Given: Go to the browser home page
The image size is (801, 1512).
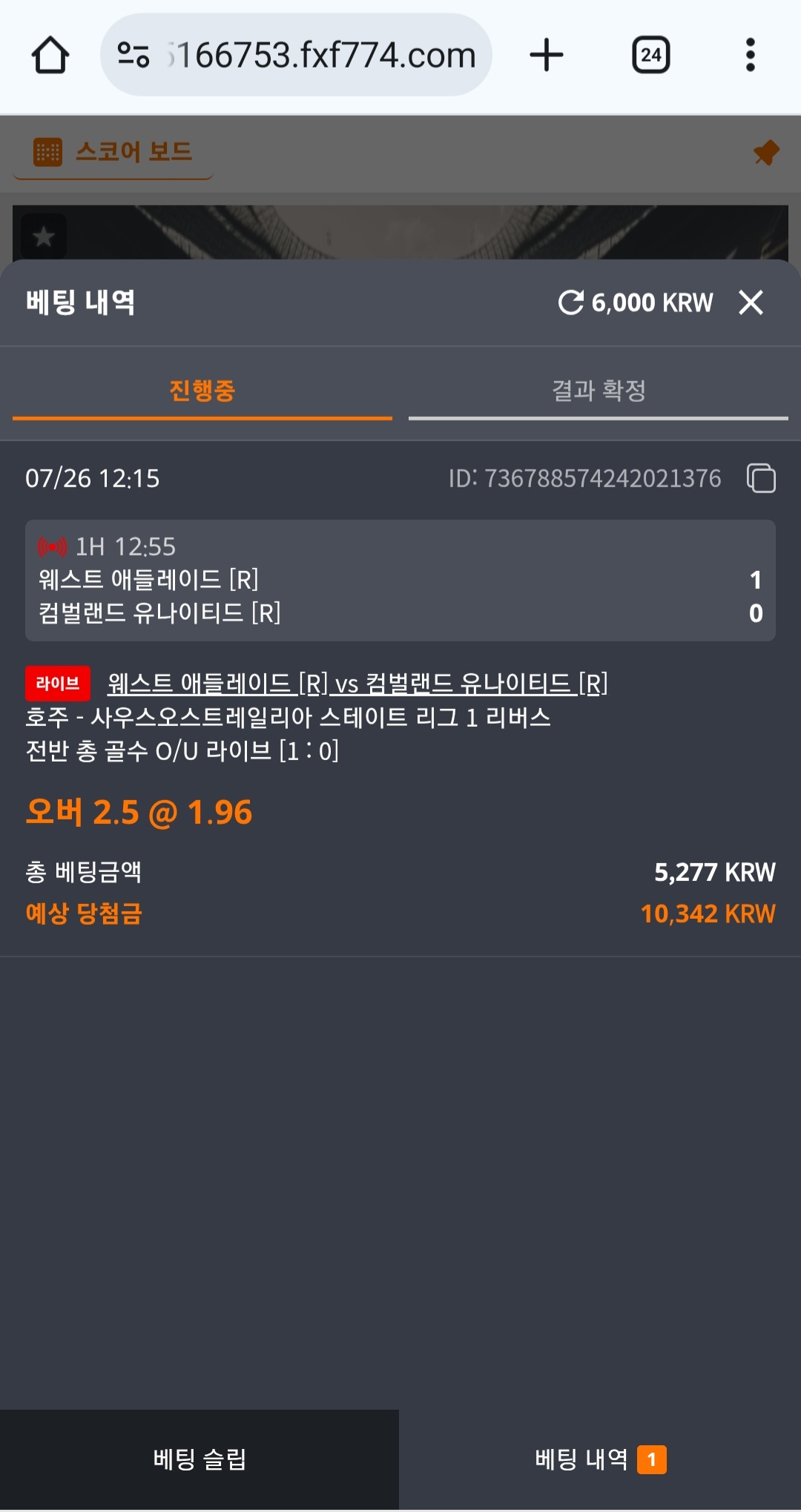Looking at the screenshot, I should (x=50, y=56).
